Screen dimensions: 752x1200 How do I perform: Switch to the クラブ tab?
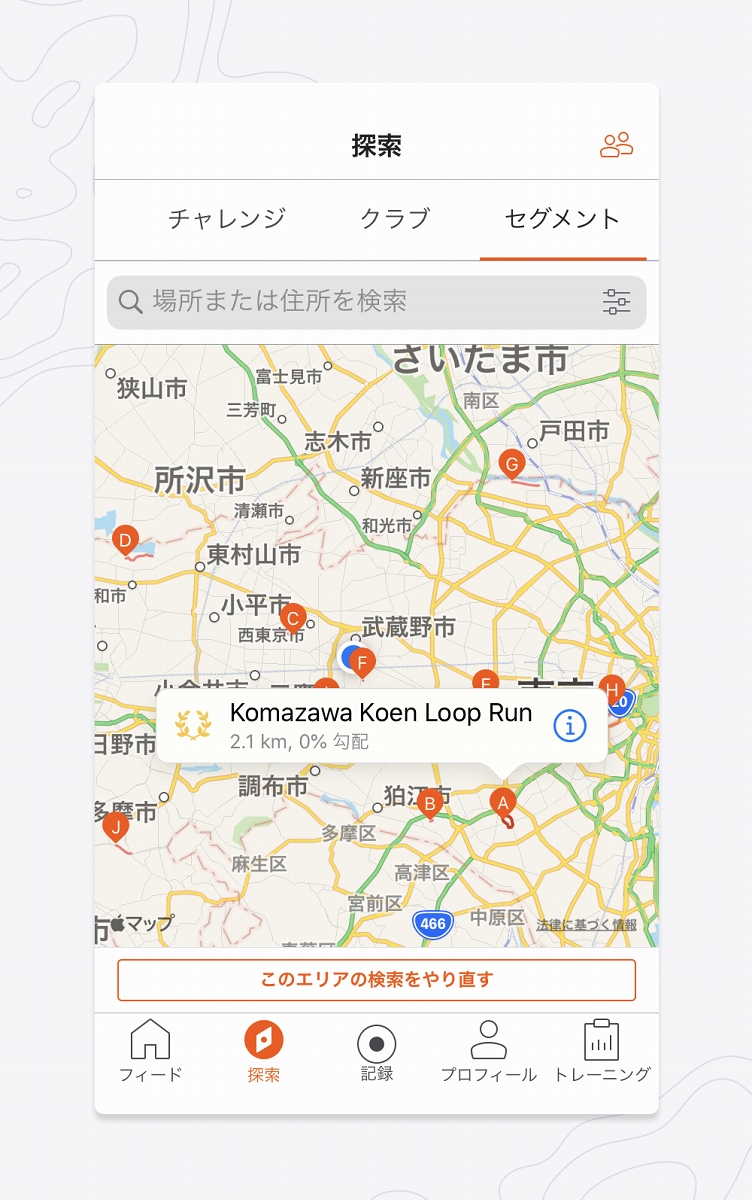pyautogui.click(x=395, y=219)
